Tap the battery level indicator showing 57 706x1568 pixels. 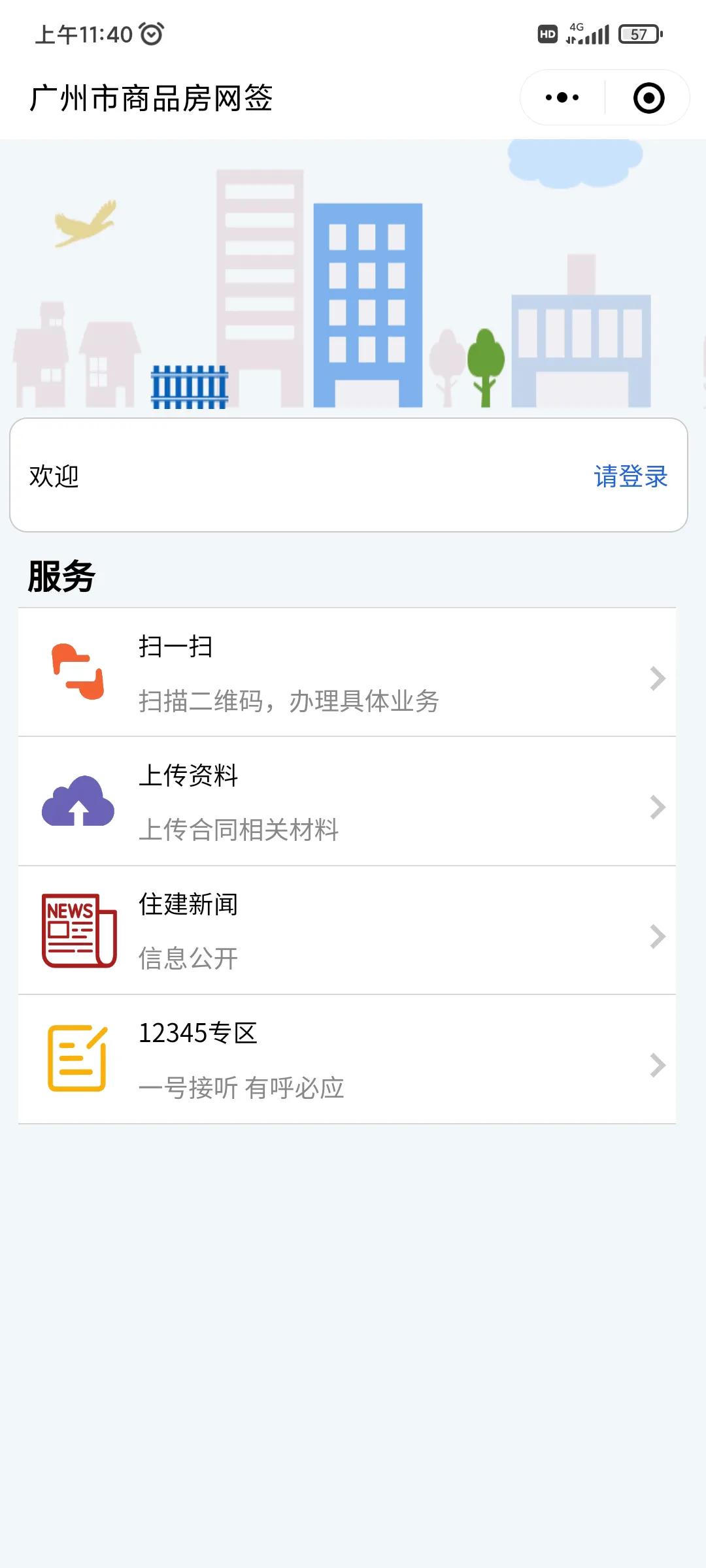[x=641, y=33]
